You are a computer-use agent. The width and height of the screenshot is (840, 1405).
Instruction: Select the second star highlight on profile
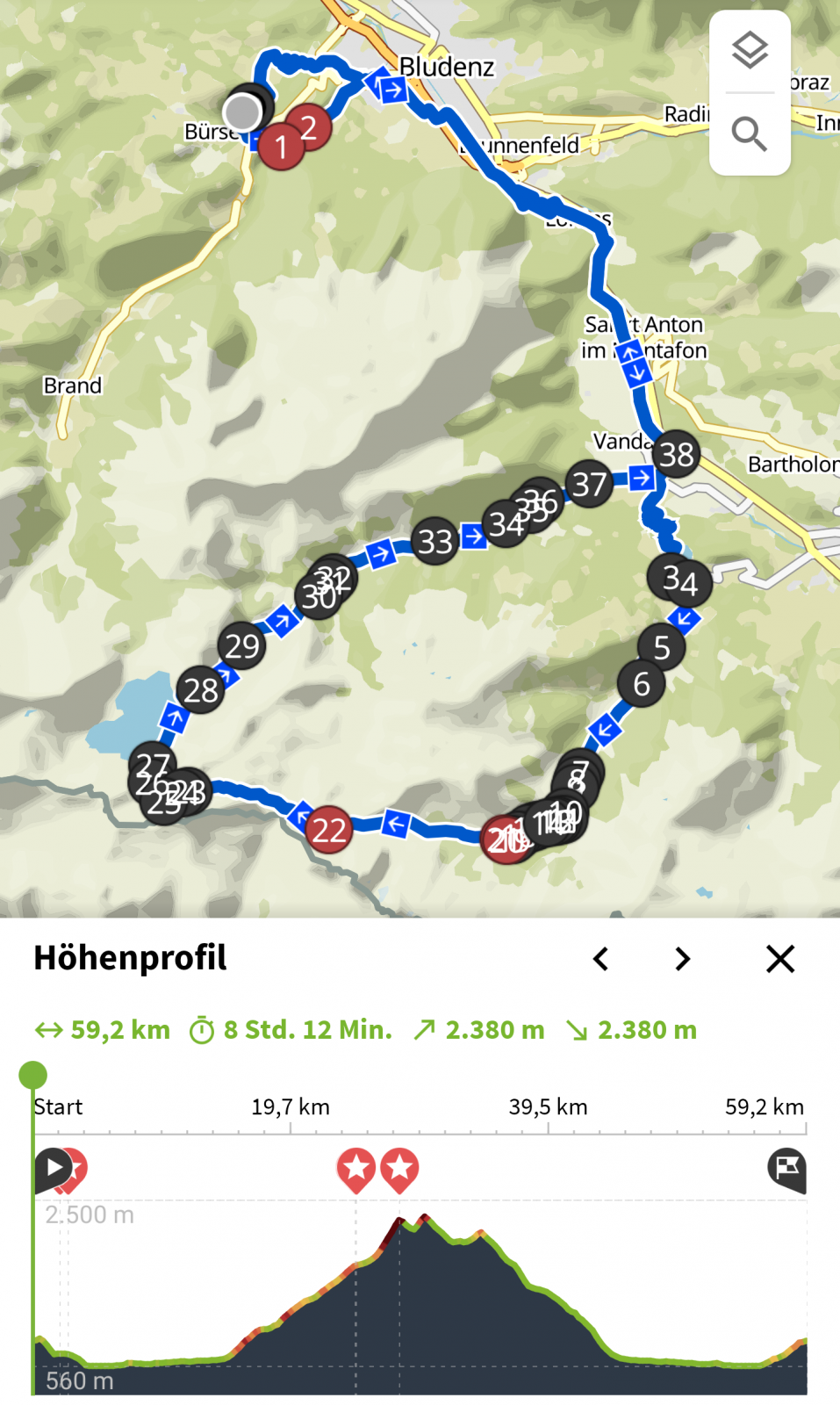point(400,1170)
